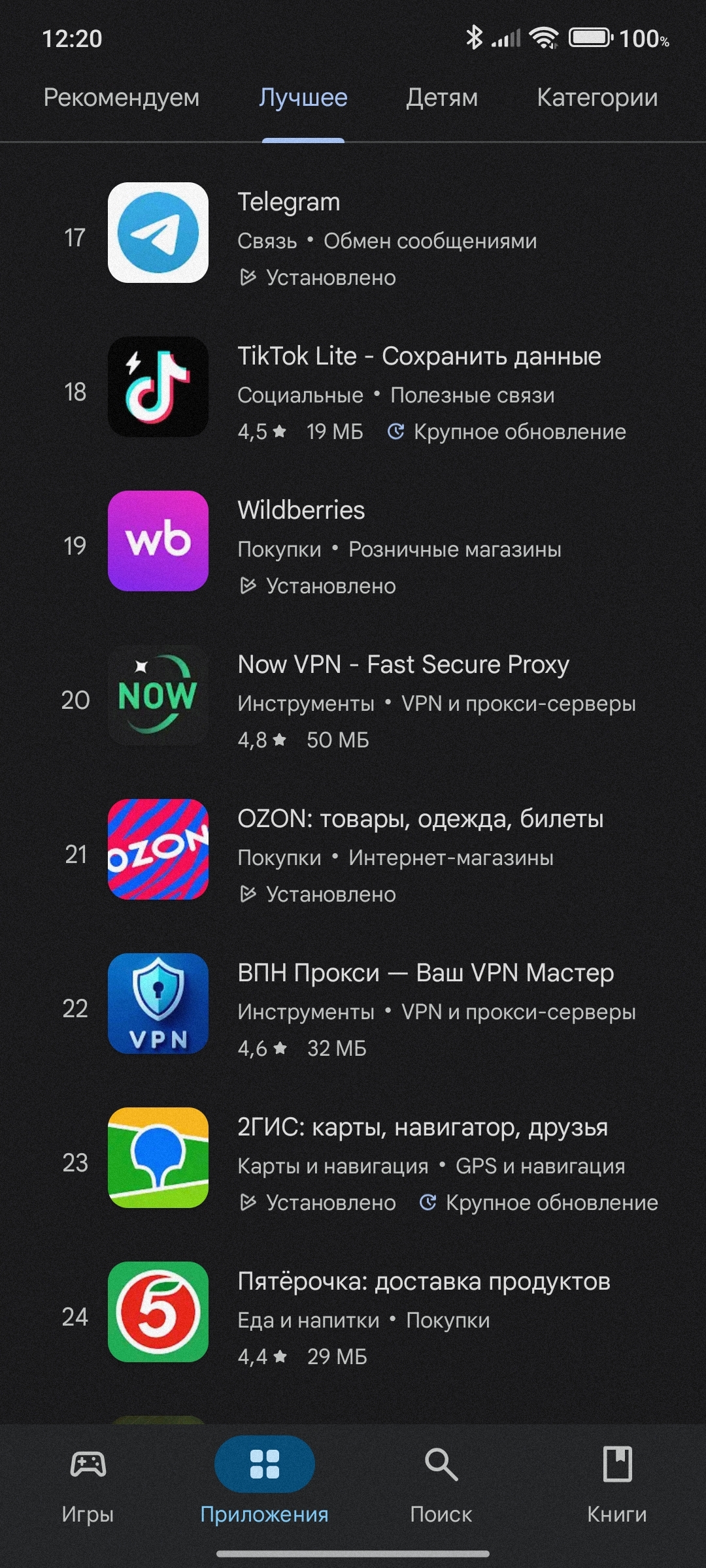Image resolution: width=706 pixels, height=1568 pixels.
Task: Switch to the Категории tab
Action: click(597, 98)
